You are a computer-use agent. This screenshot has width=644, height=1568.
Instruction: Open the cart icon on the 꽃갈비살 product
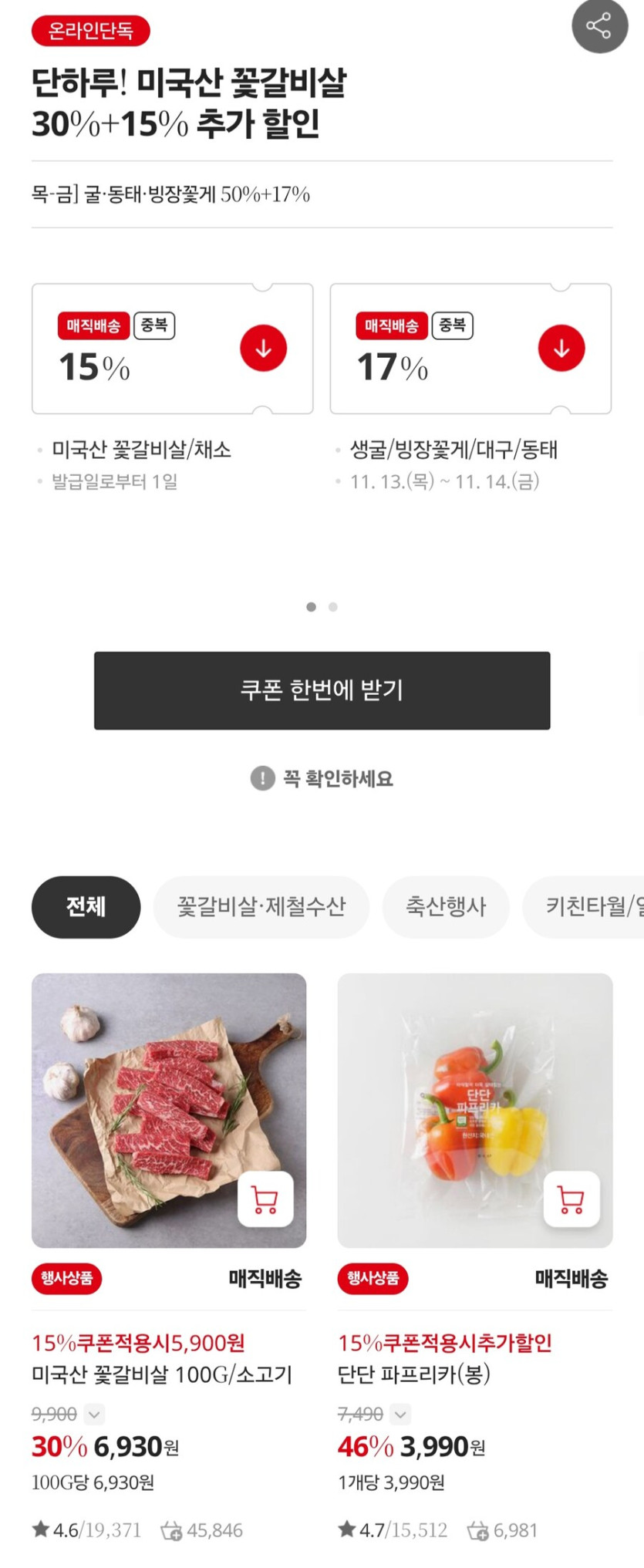(x=265, y=1199)
